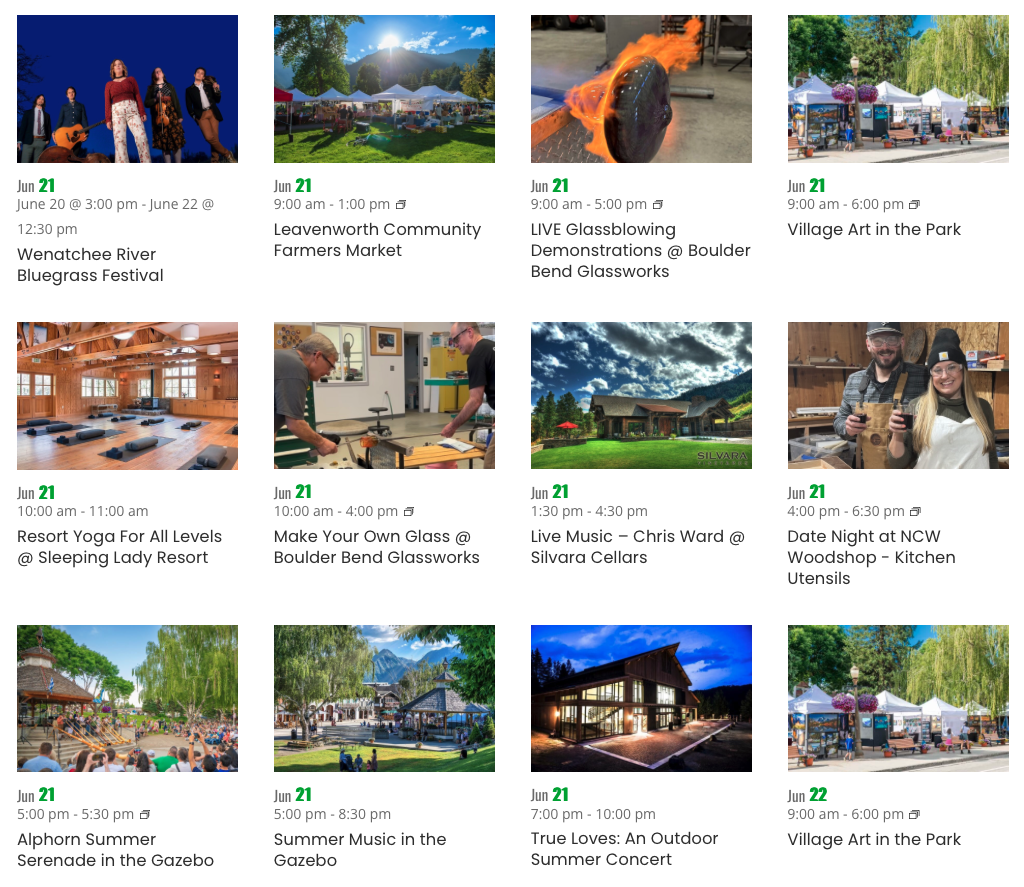Tap the Leavenworth Community Farmers Market photo

pyautogui.click(x=384, y=89)
